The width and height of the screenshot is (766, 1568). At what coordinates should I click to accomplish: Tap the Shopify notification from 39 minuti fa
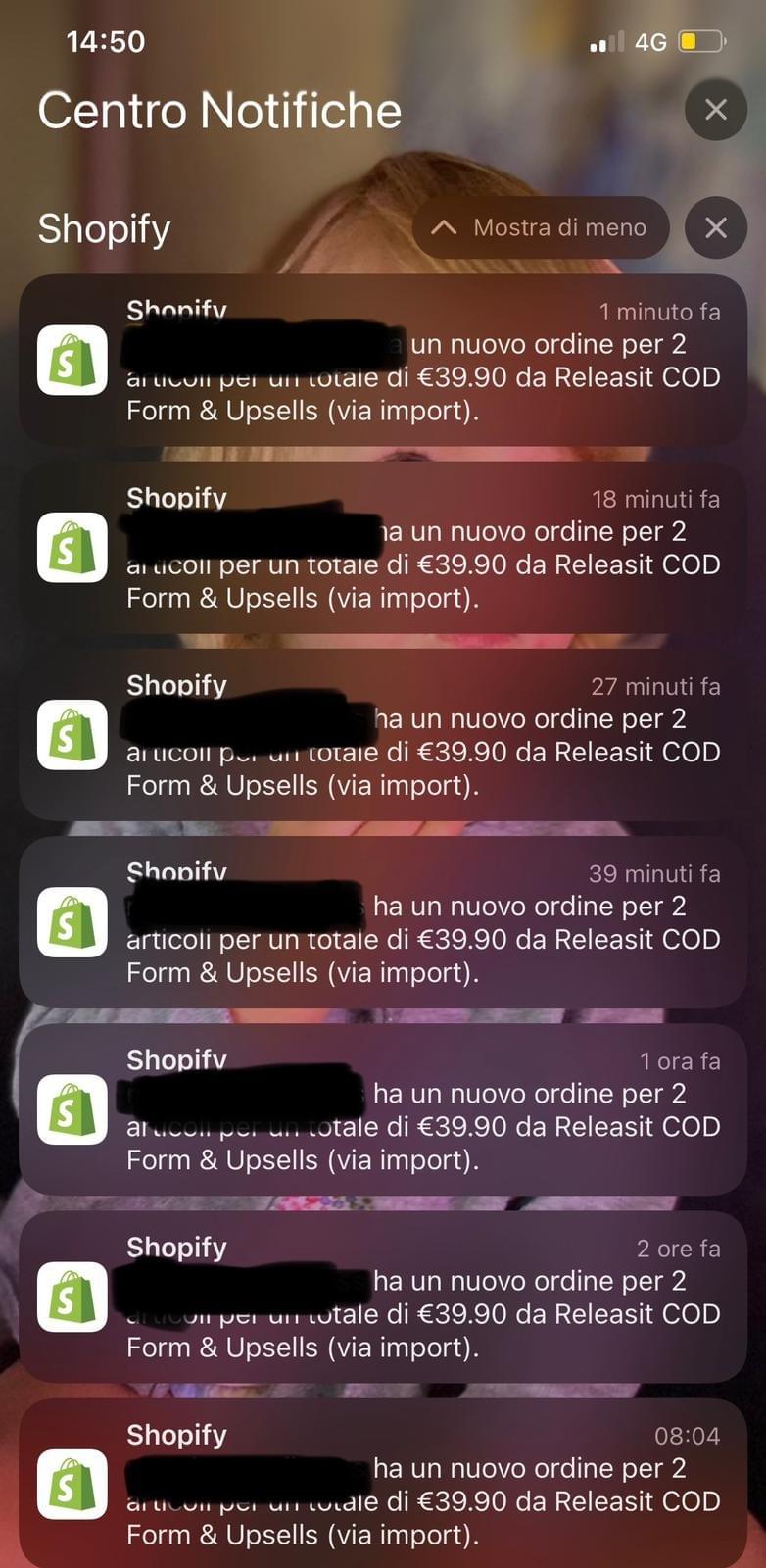pyautogui.click(x=383, y=922)
